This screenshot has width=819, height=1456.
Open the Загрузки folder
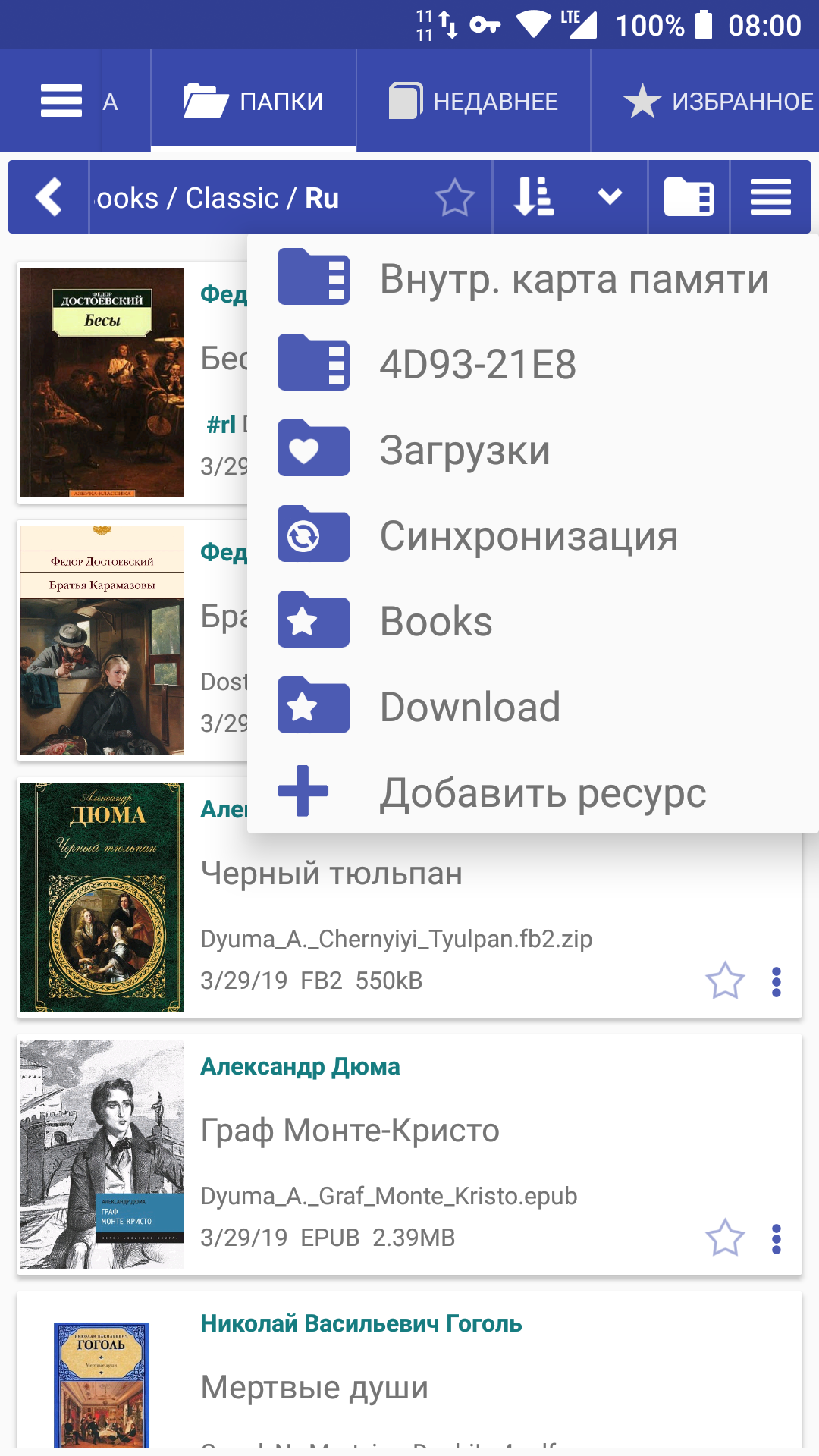pos(464,450)
